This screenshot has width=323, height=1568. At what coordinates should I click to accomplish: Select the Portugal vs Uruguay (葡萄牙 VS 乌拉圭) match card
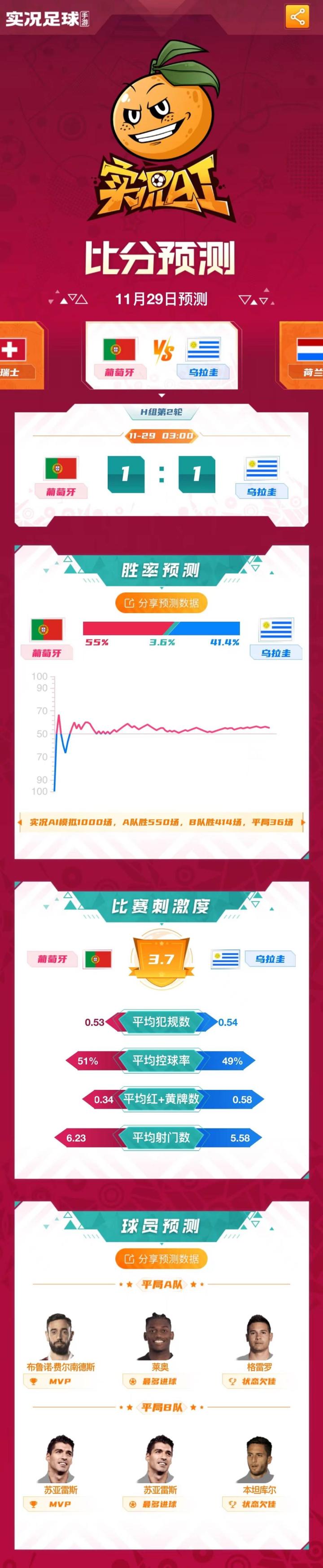161,355
